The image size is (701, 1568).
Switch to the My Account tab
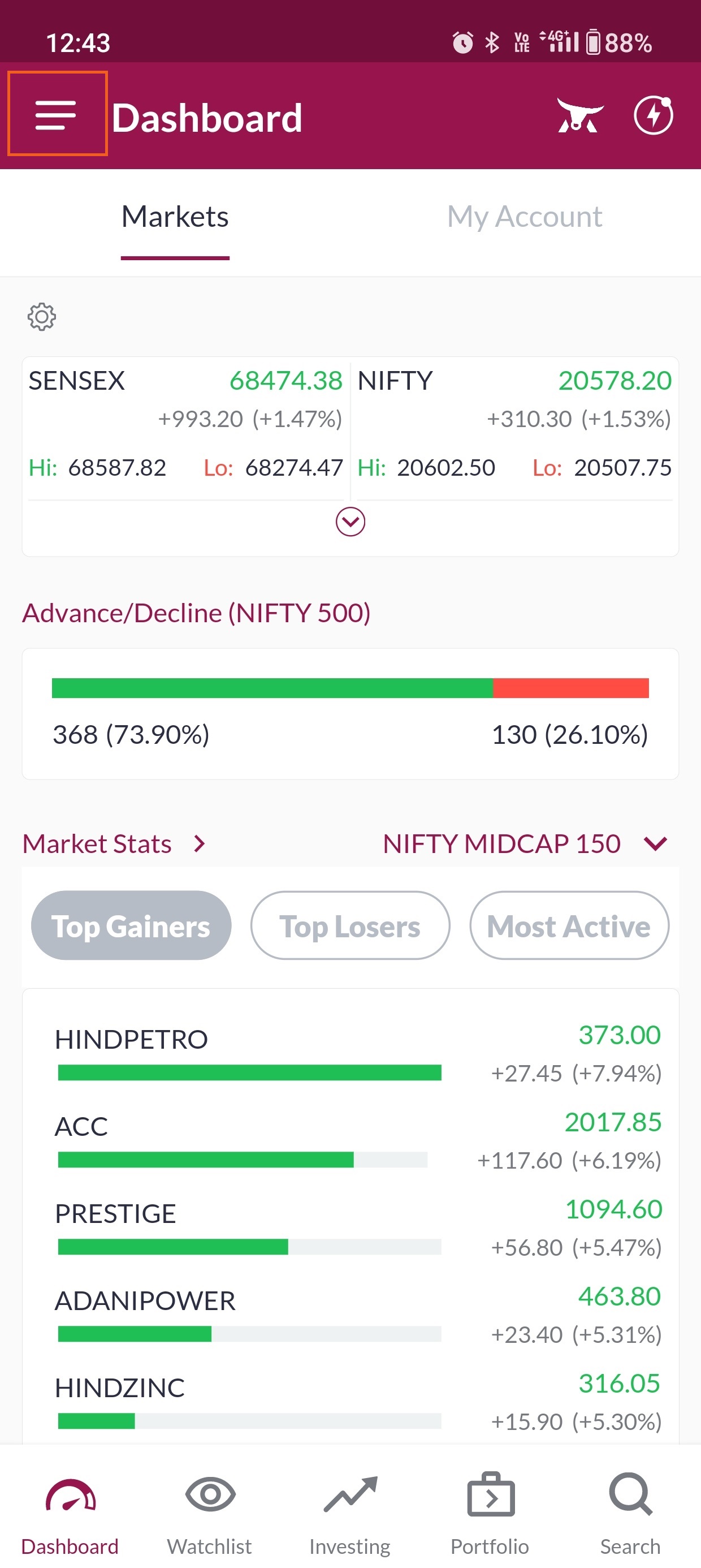pos(525,217)
